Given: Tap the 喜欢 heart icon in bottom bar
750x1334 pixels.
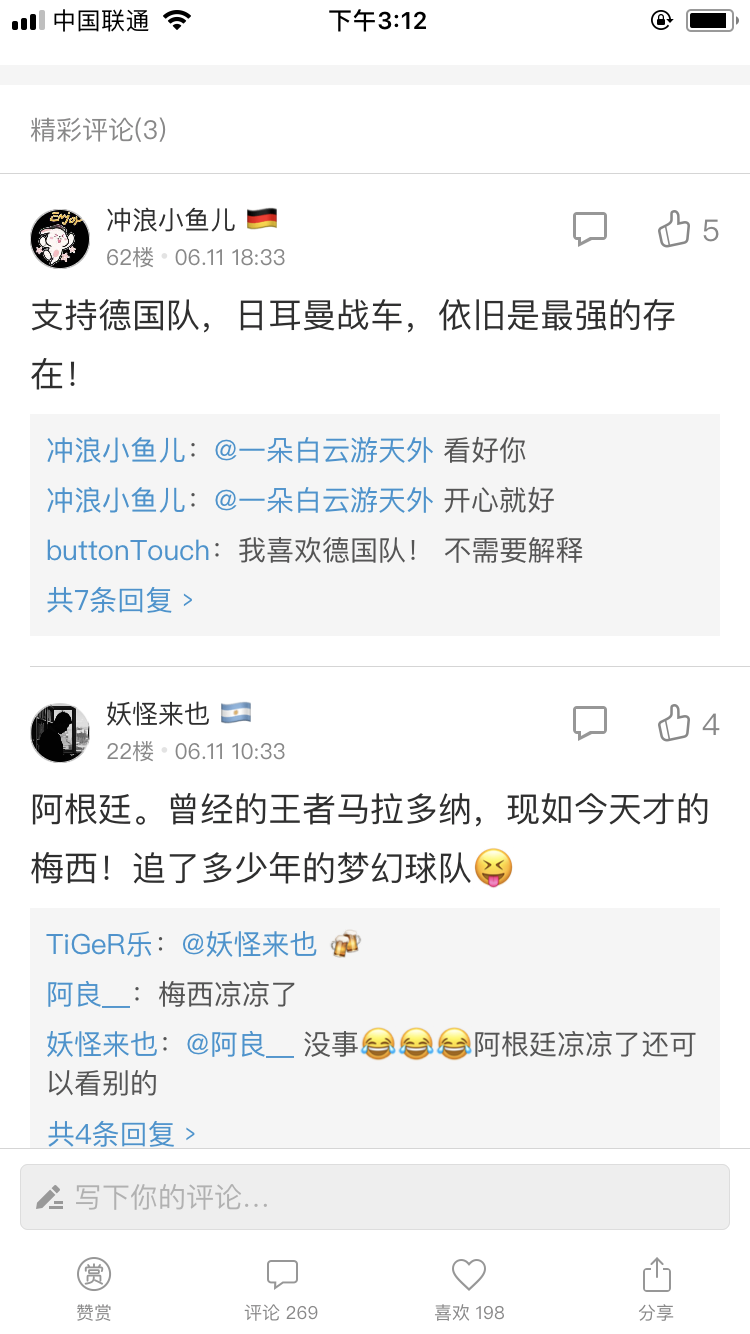Looking at the screenshot, I should (468, 1275).
